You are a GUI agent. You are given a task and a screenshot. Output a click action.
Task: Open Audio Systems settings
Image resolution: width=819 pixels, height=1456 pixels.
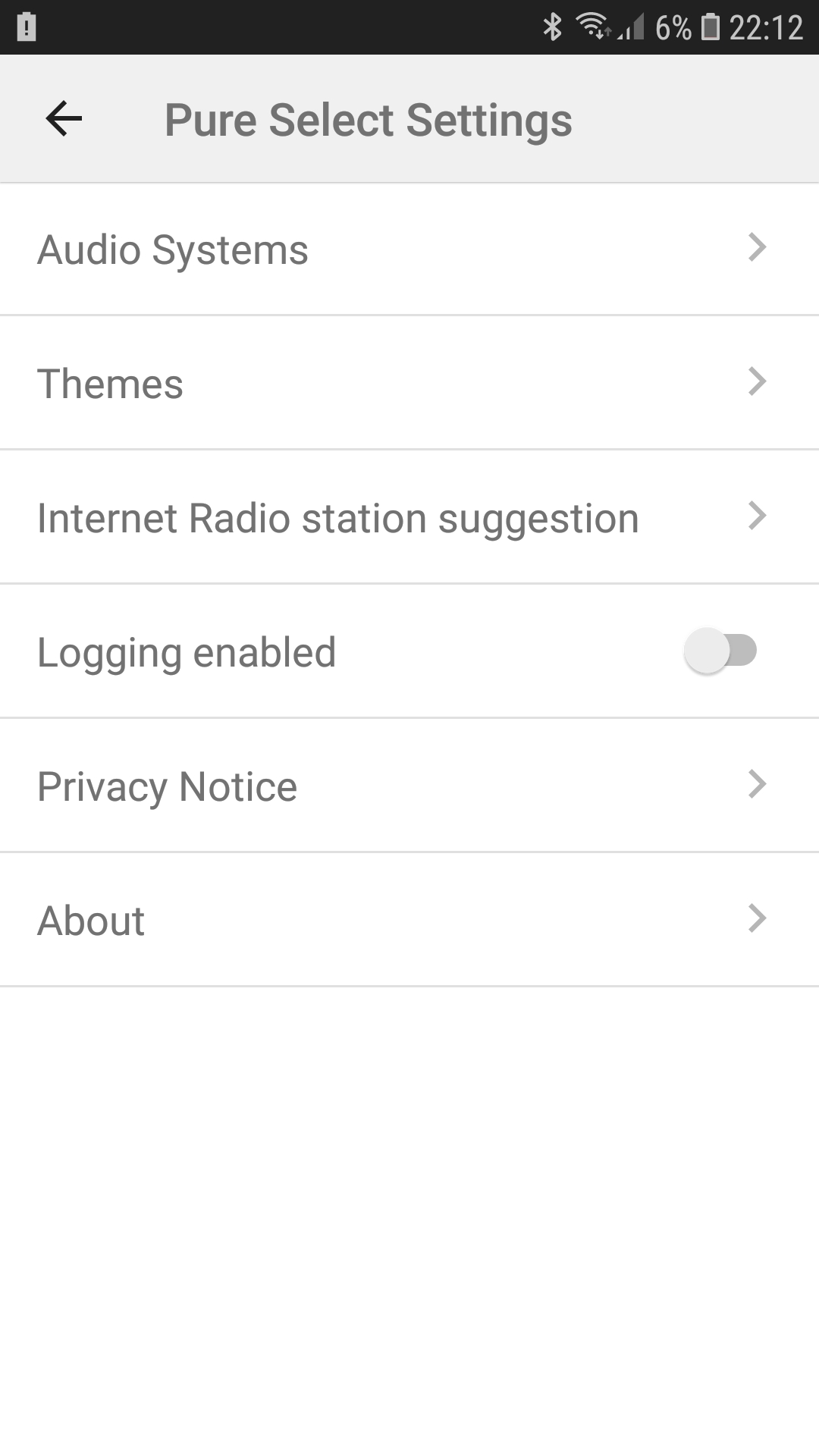[409, 249]
